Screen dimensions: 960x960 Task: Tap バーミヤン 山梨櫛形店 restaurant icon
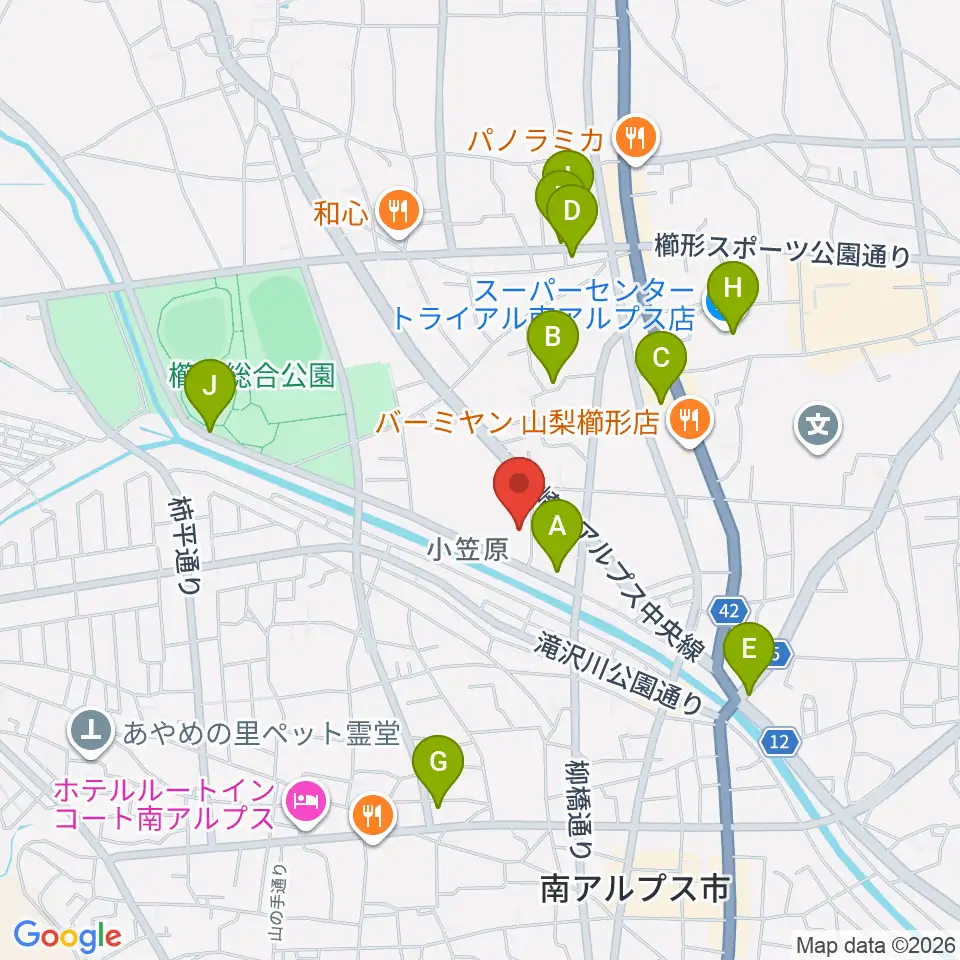pos(690,422)
